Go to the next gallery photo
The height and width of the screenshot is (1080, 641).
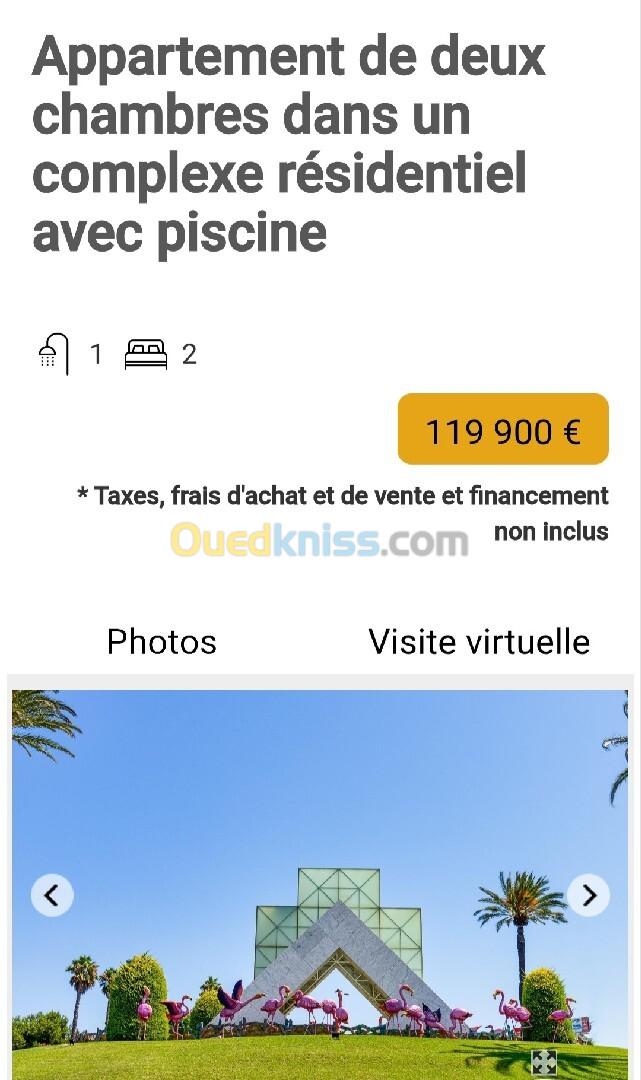(588, 895)
